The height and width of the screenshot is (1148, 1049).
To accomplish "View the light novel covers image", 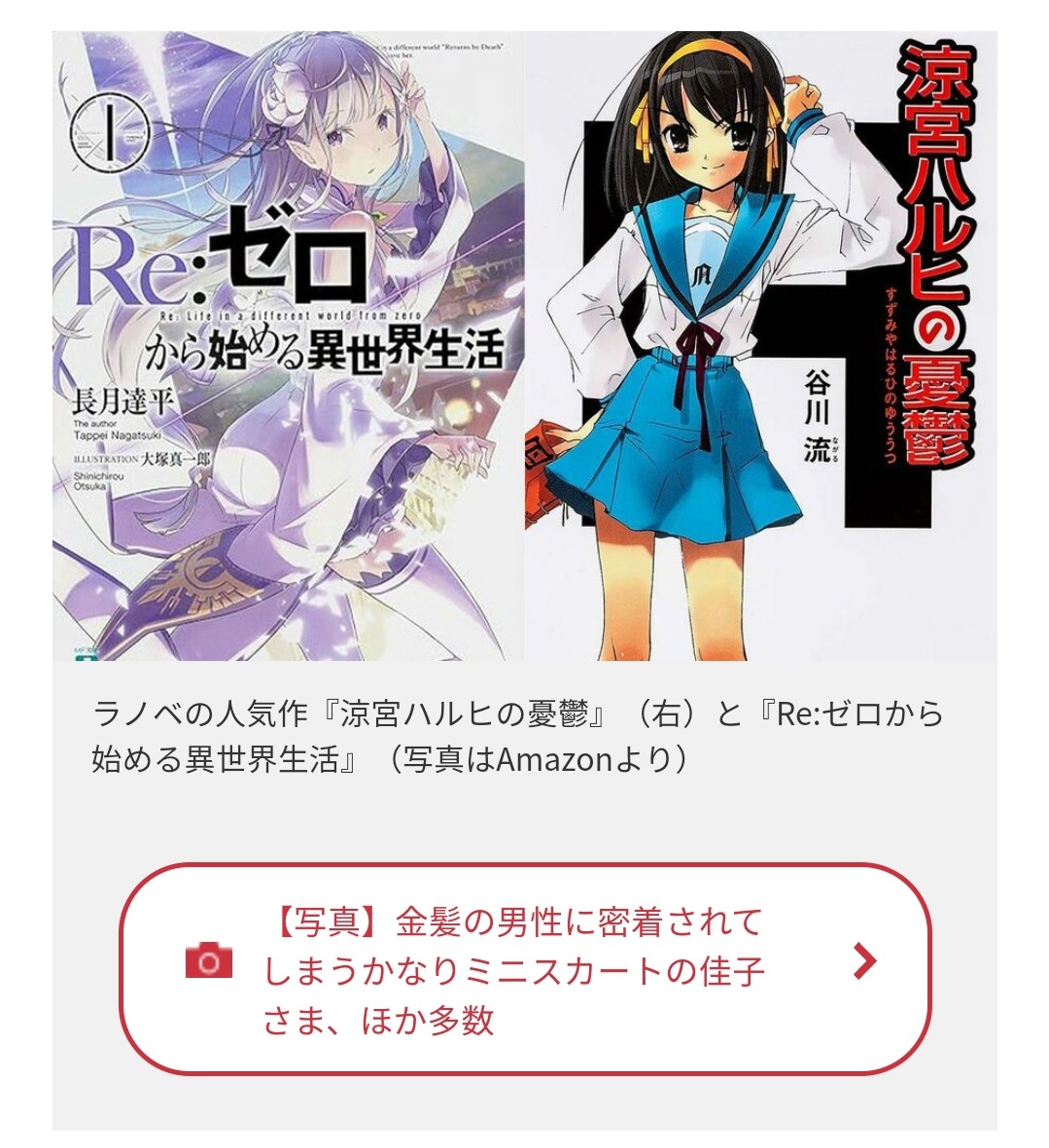I will [x=524, y=346].
